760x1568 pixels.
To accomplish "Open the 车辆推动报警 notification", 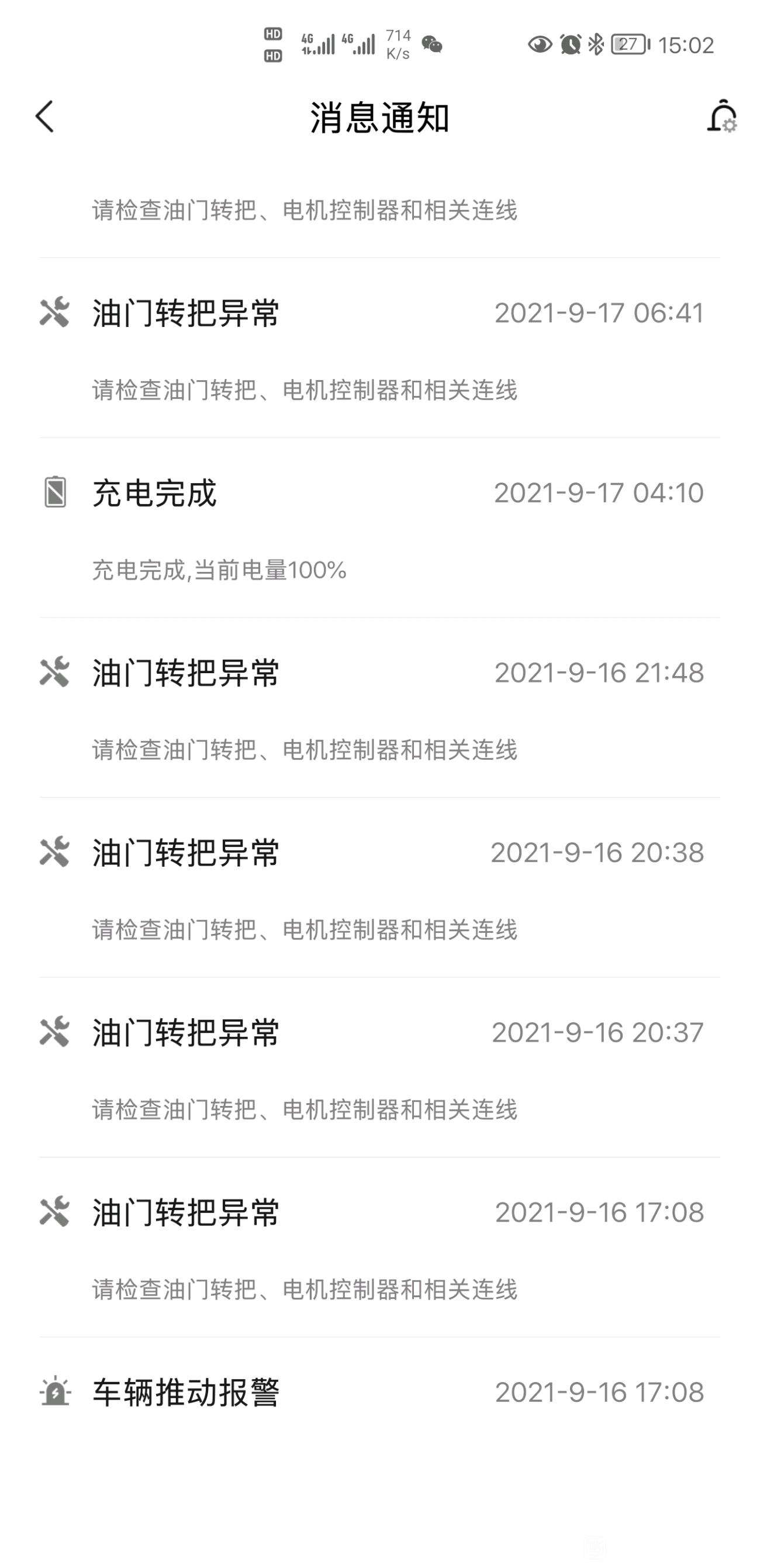I will [379, 1393].
